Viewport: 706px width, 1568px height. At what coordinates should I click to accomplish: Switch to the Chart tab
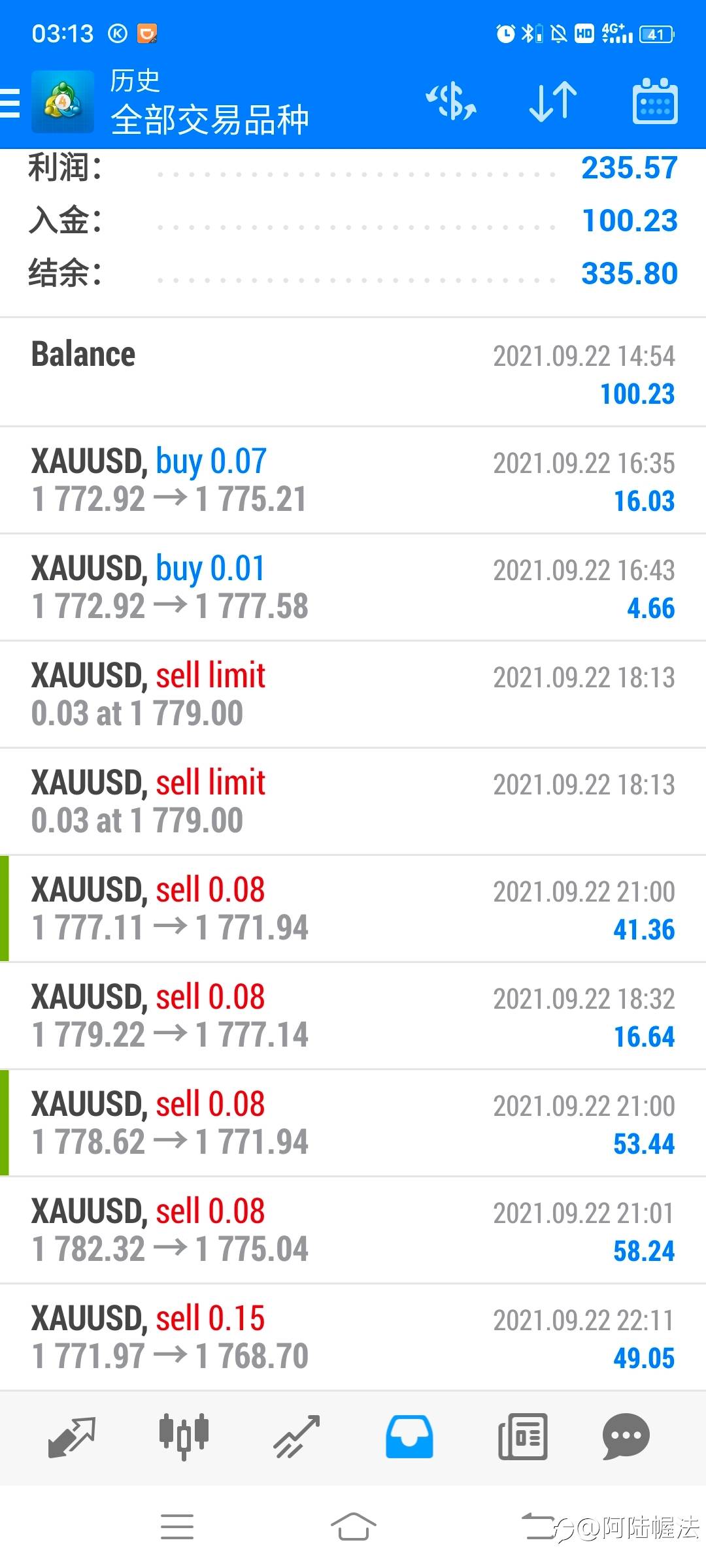[x=184, y=1437]
